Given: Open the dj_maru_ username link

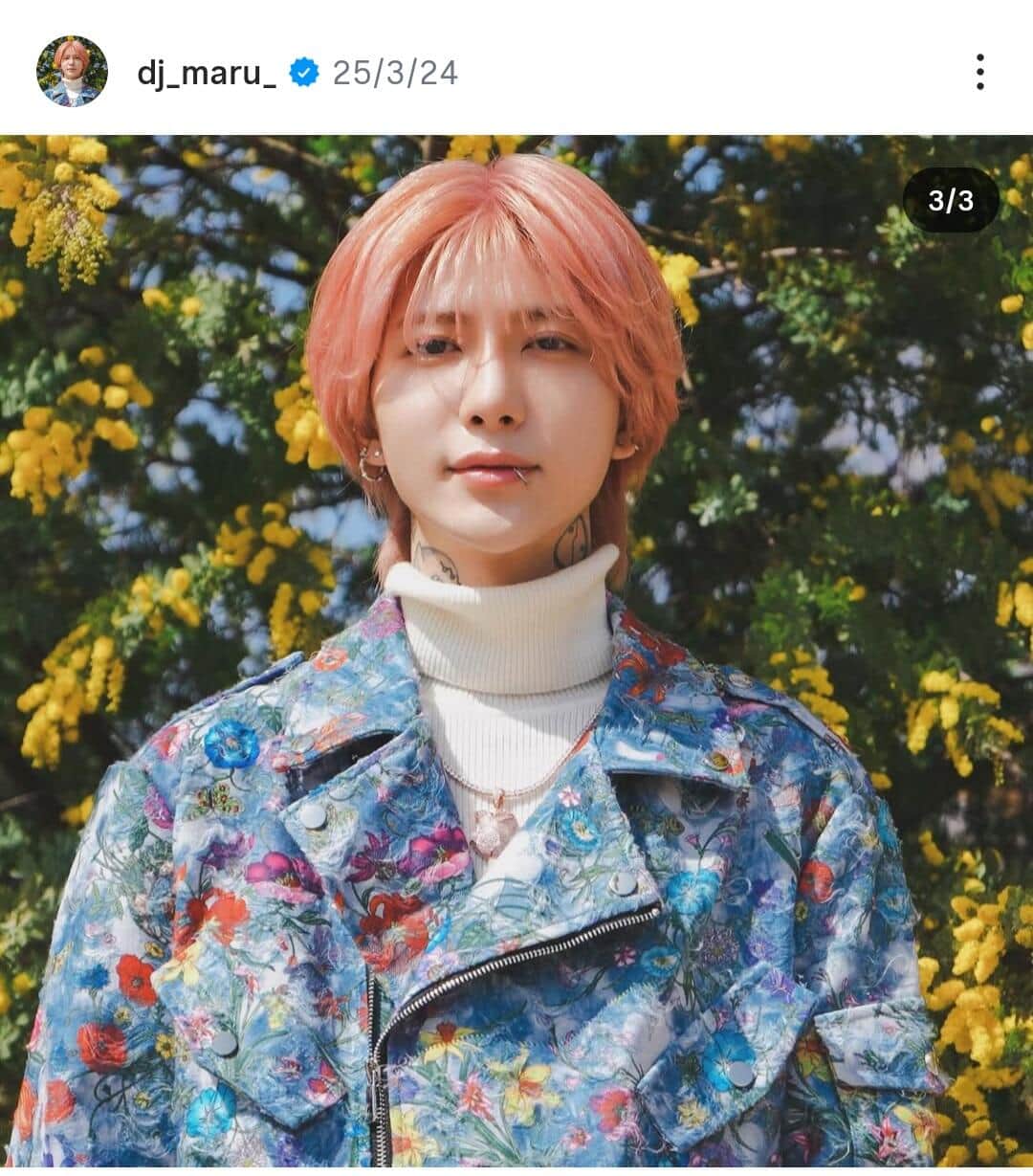Looking at the screenshot, I should click(206, 73).
